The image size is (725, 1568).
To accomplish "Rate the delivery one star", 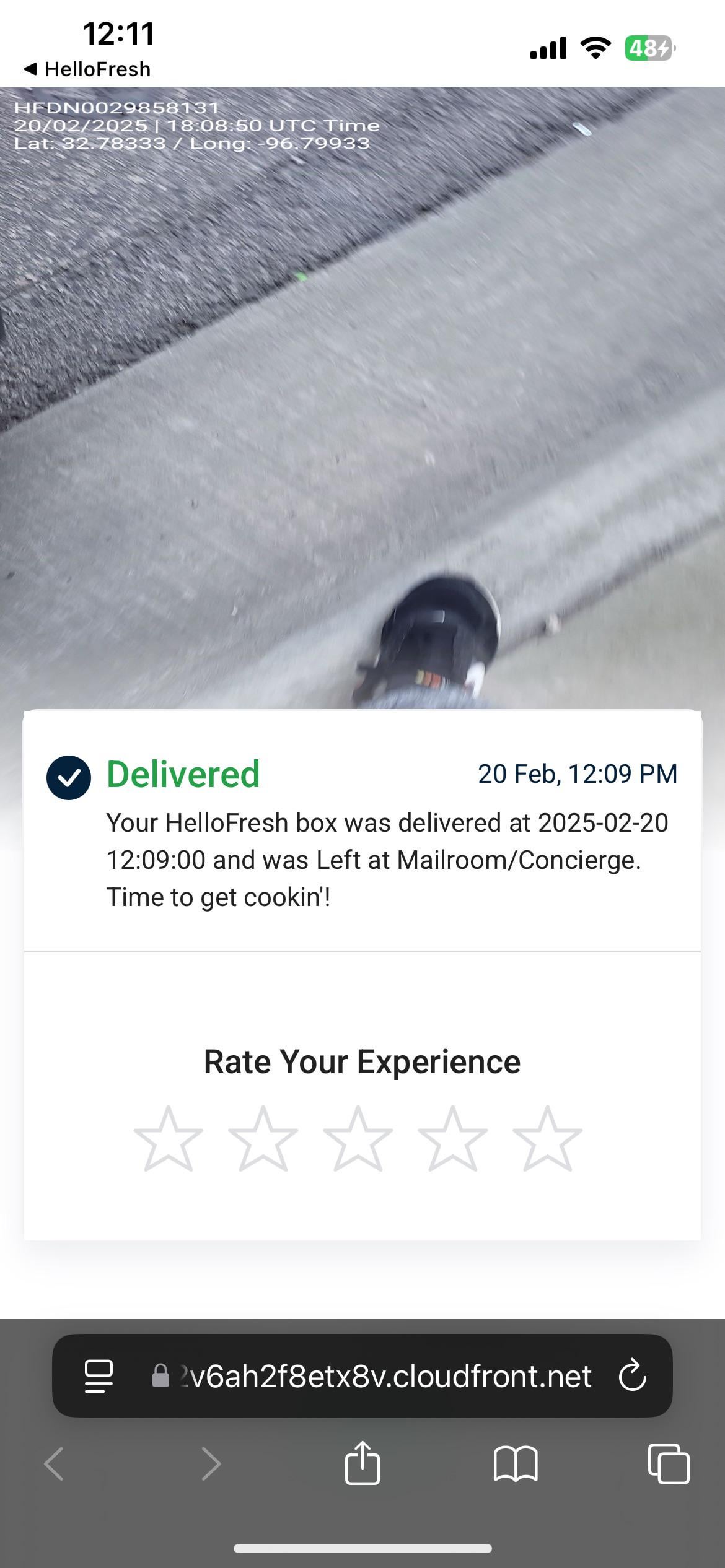I will coord(168,1139).
